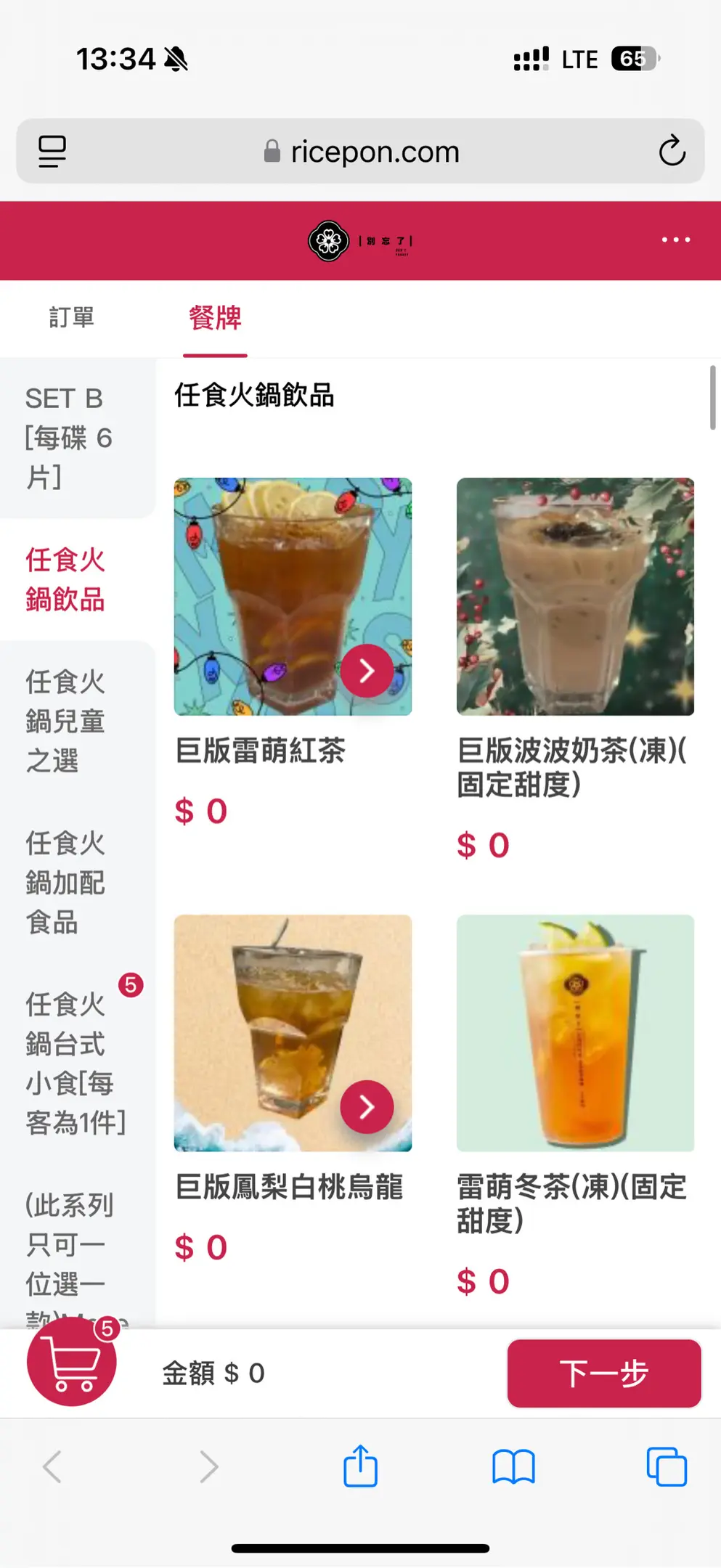This screenshot has width=721, height=1568.
Task: Add 巨版波波奶茶(凍) drink
Action: [575, 597]
